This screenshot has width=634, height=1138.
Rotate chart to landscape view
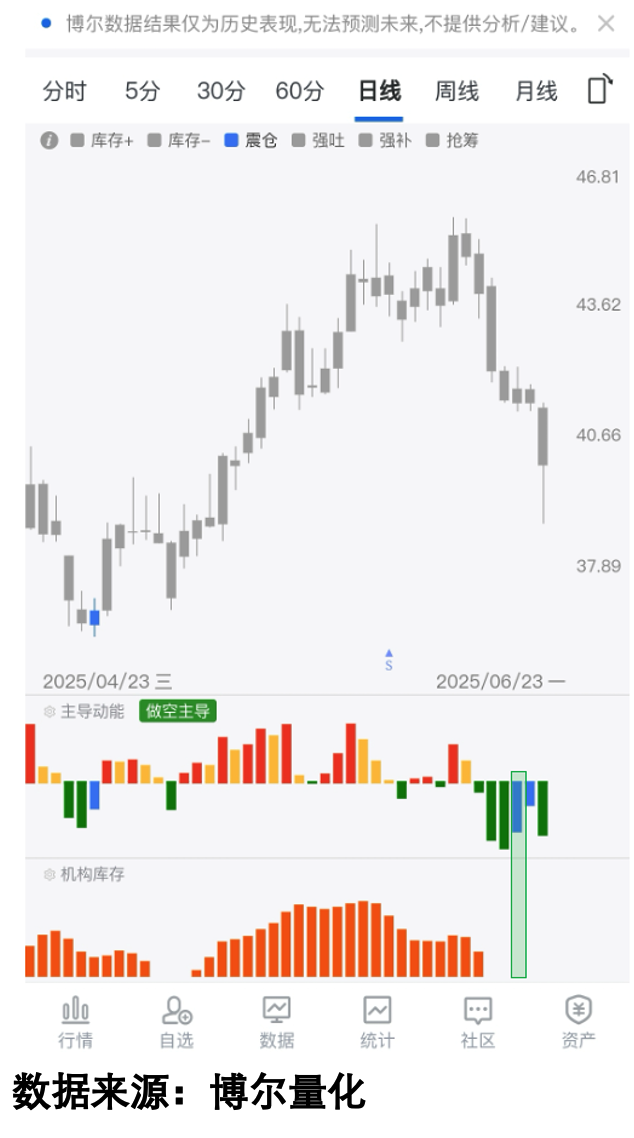pyautogui.click(x=598, y=90)
